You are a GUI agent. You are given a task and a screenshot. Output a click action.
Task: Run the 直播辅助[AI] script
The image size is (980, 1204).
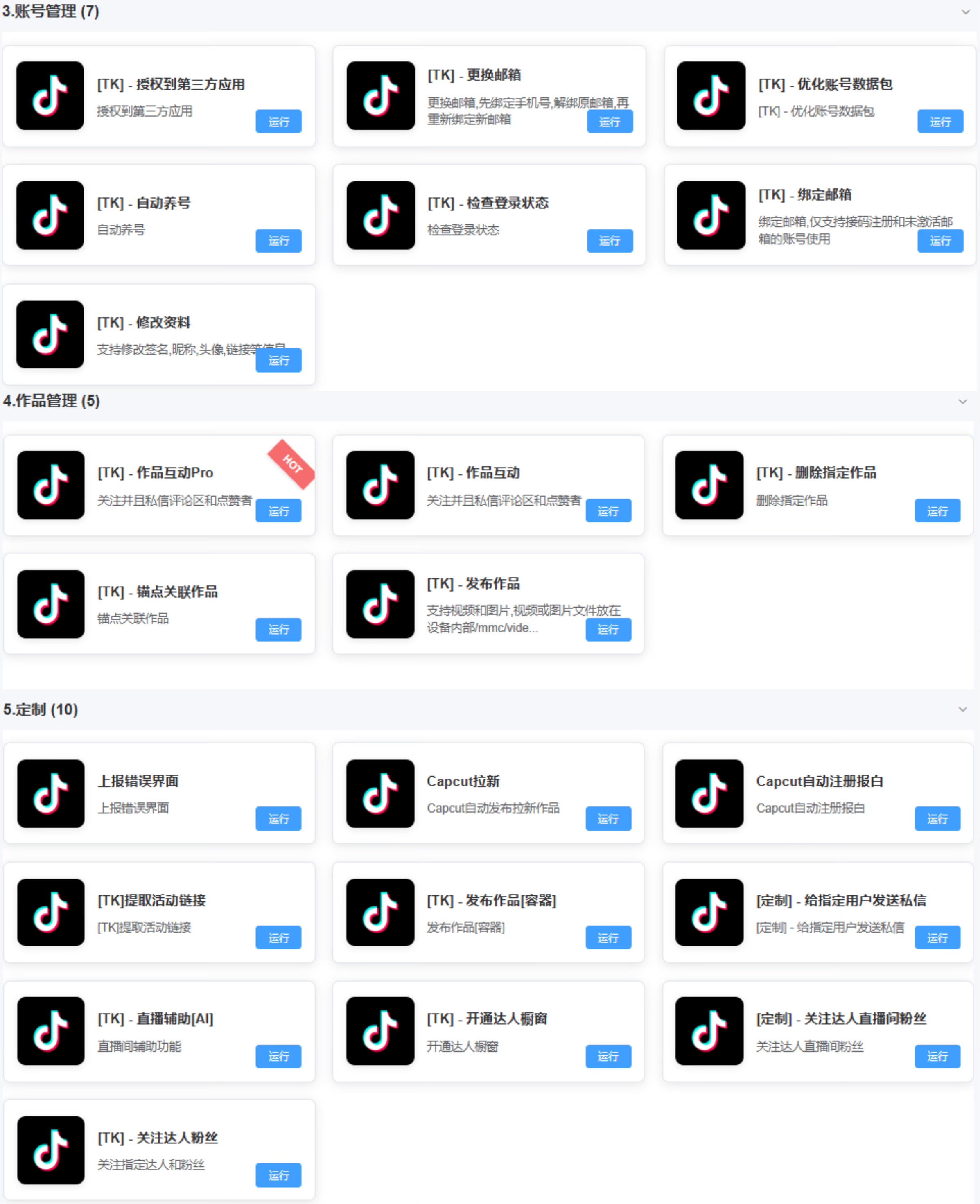point(278,1056)
